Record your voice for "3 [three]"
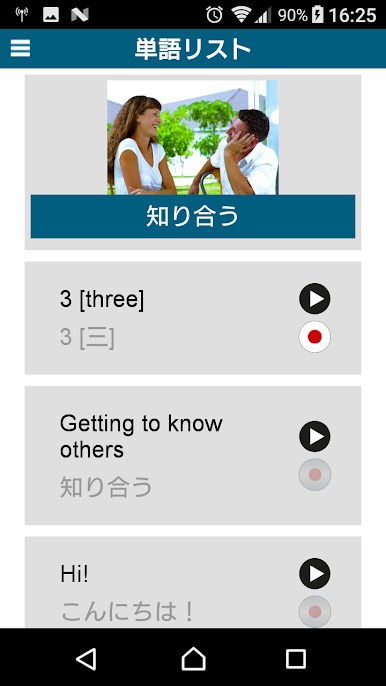Viewport: 386px width, 686px height. click(x=315, y=337)
